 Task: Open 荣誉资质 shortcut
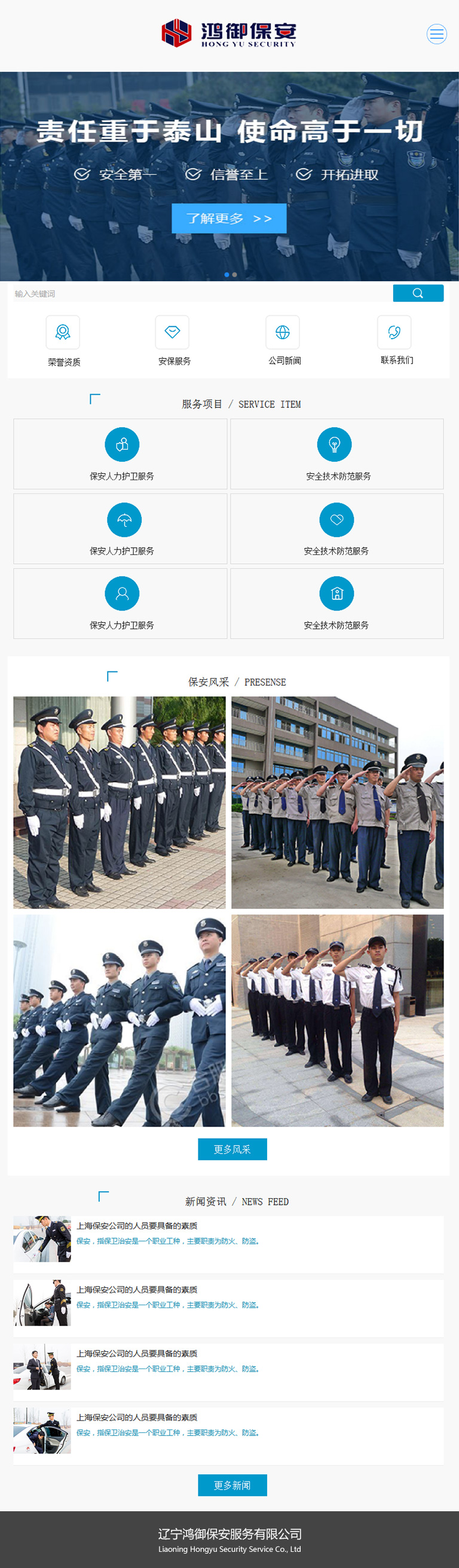(x=63, y=340)
